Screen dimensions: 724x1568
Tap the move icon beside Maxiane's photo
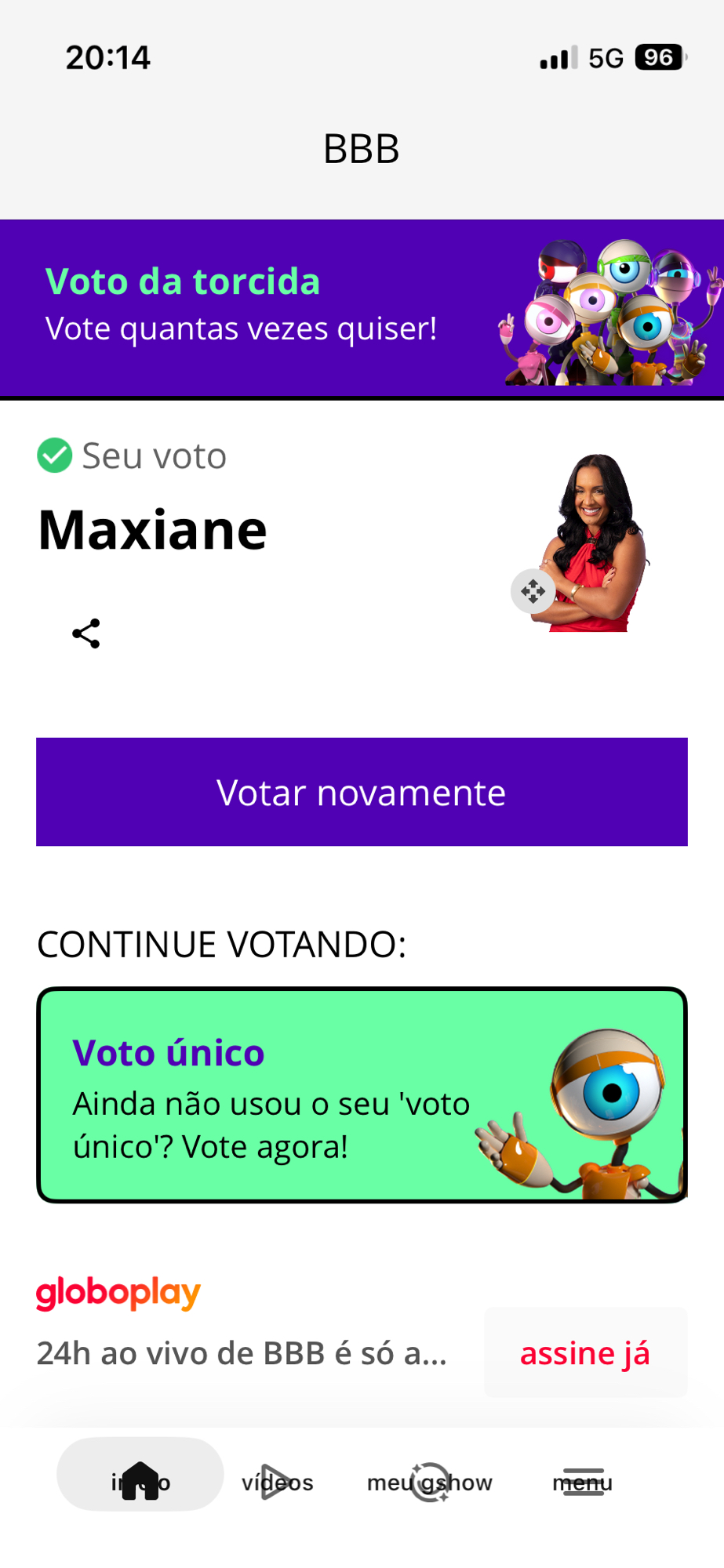coord(533,591)
